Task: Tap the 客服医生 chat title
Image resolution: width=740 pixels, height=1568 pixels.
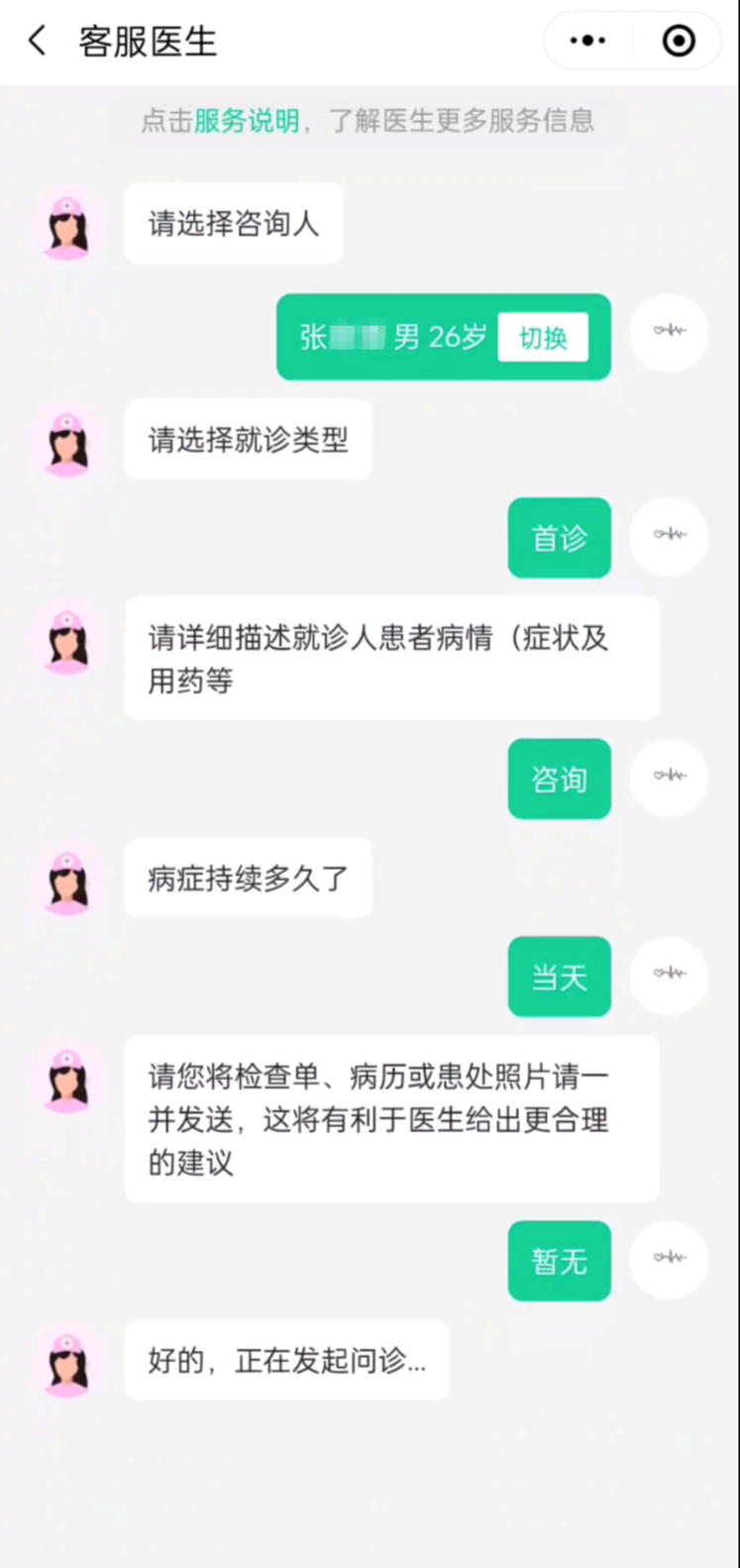Action: pos(147,41)
